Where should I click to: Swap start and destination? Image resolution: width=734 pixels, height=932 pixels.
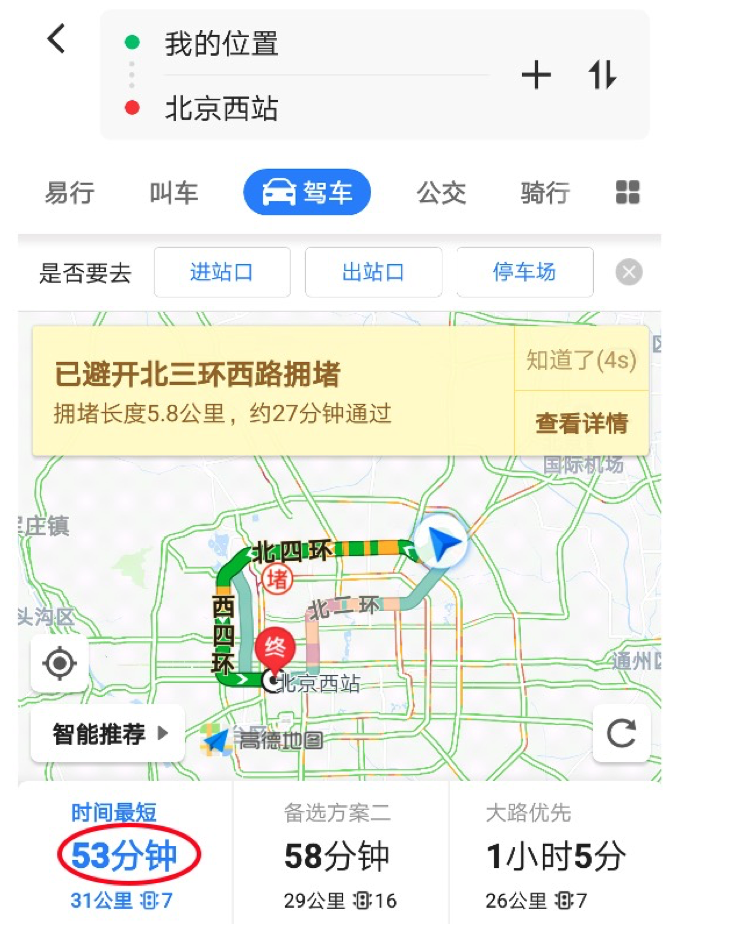point(602,75)
